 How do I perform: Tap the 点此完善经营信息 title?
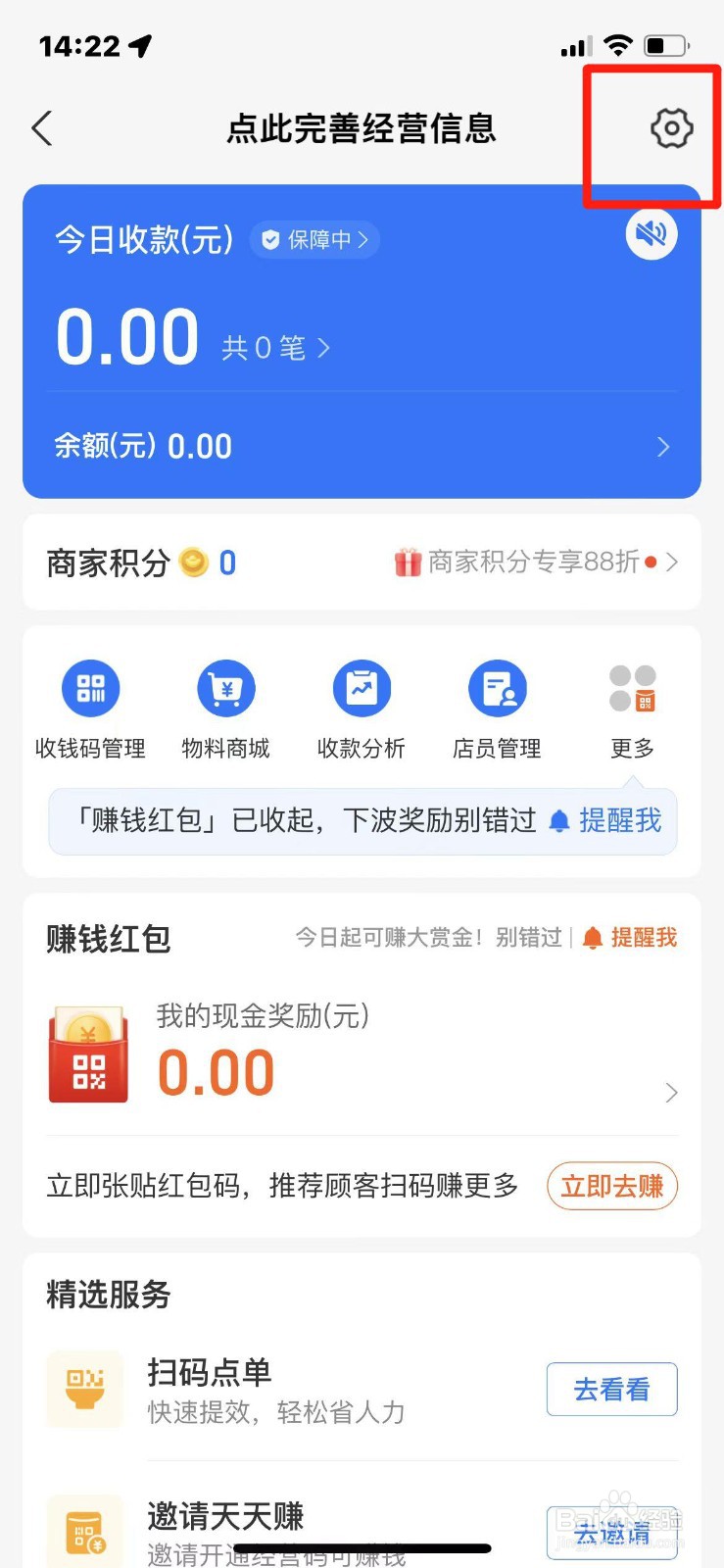[x=362, y=128]
